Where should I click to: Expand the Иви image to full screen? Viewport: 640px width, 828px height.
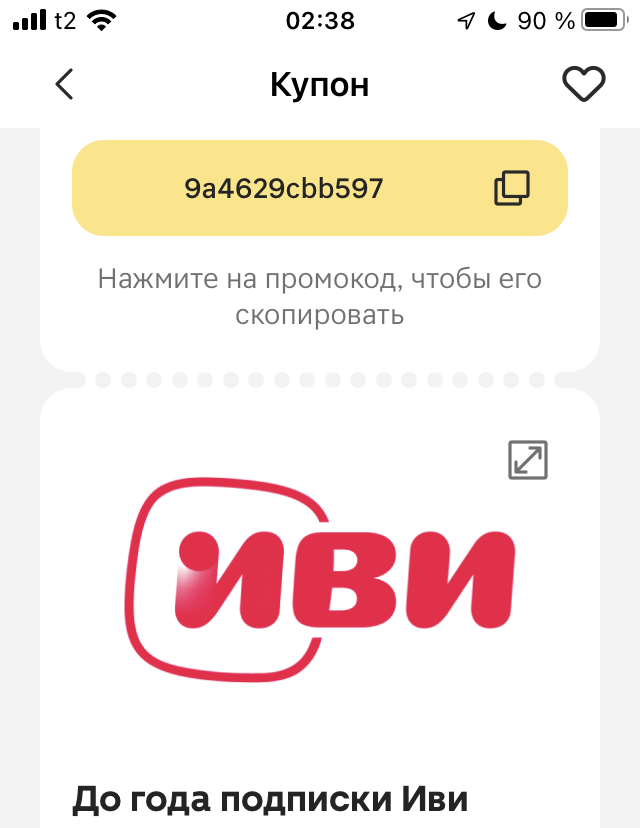click(528, 460)
